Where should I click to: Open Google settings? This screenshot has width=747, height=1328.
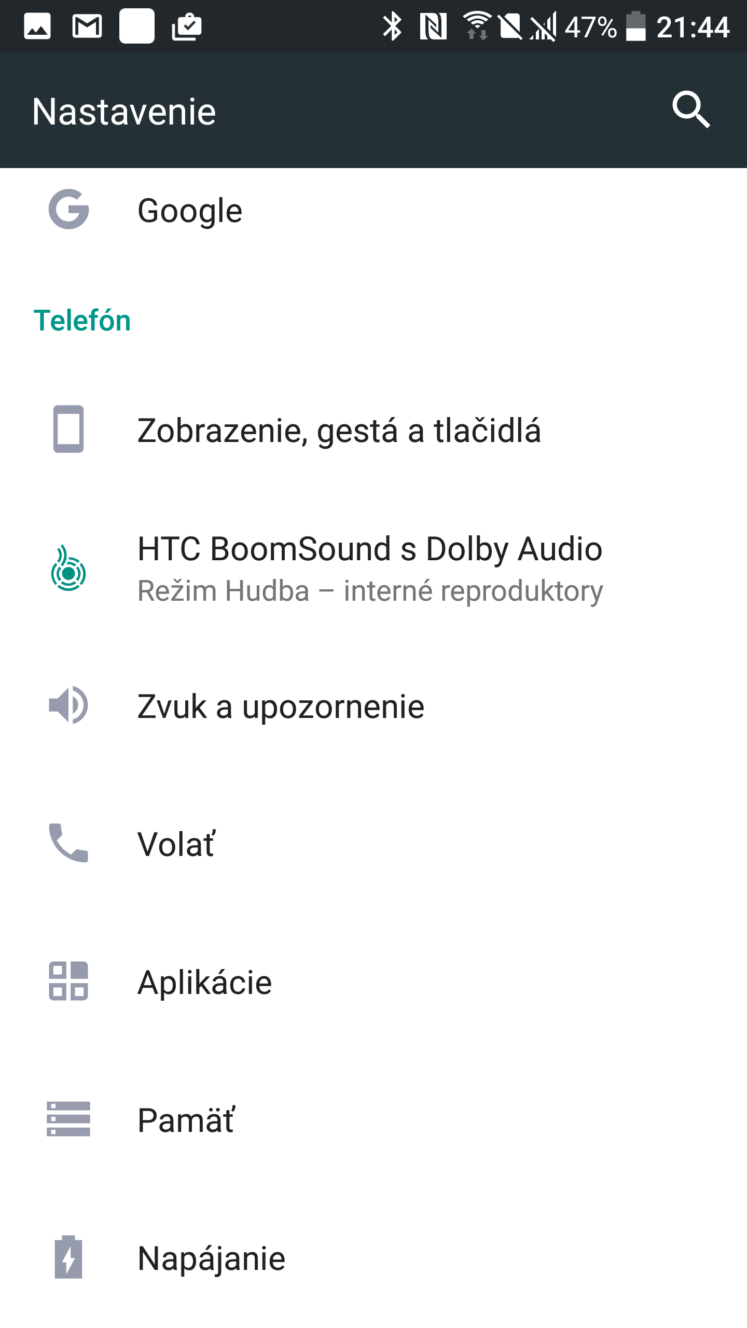(373, 211)
